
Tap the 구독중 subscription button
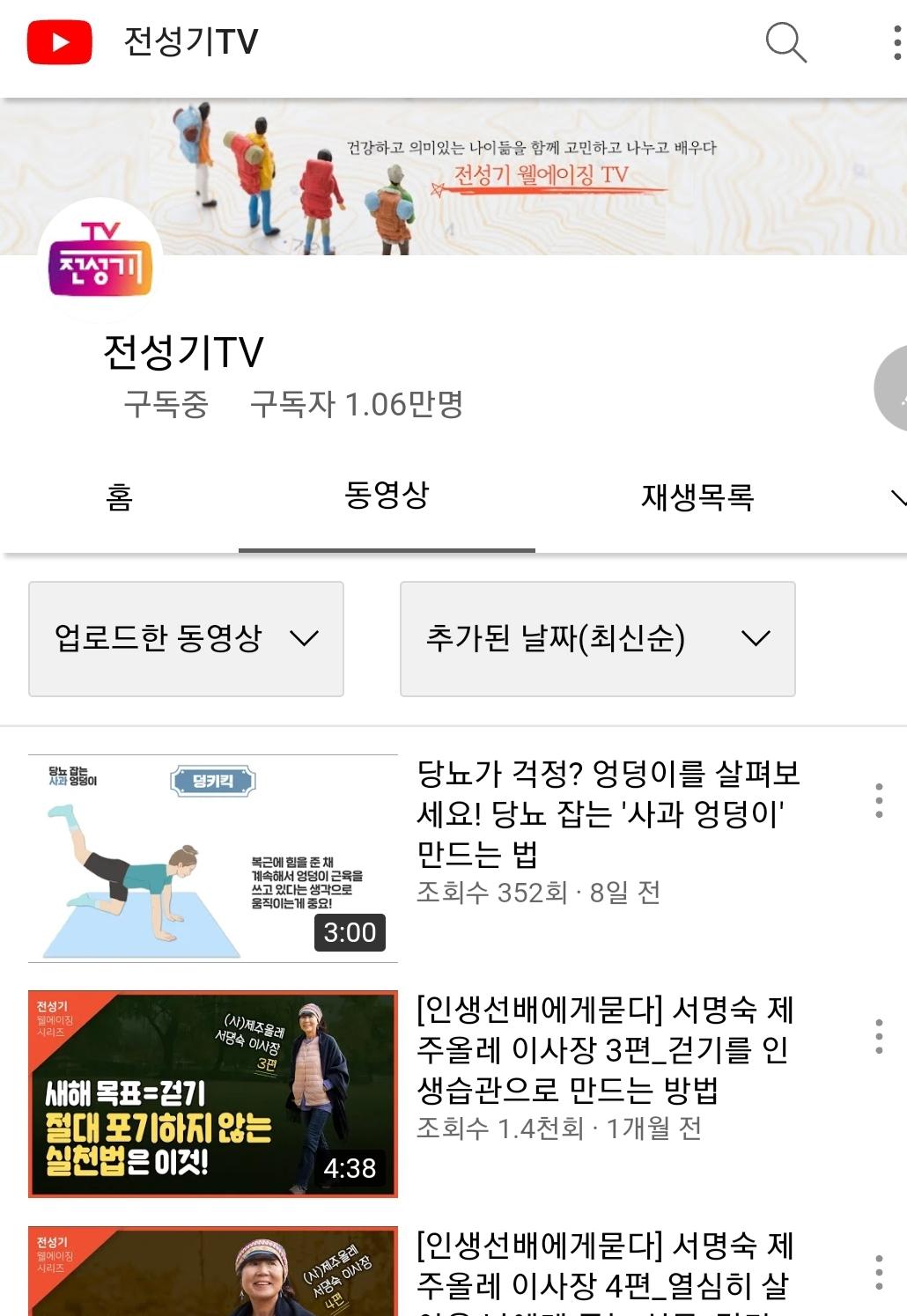(166, 404)
